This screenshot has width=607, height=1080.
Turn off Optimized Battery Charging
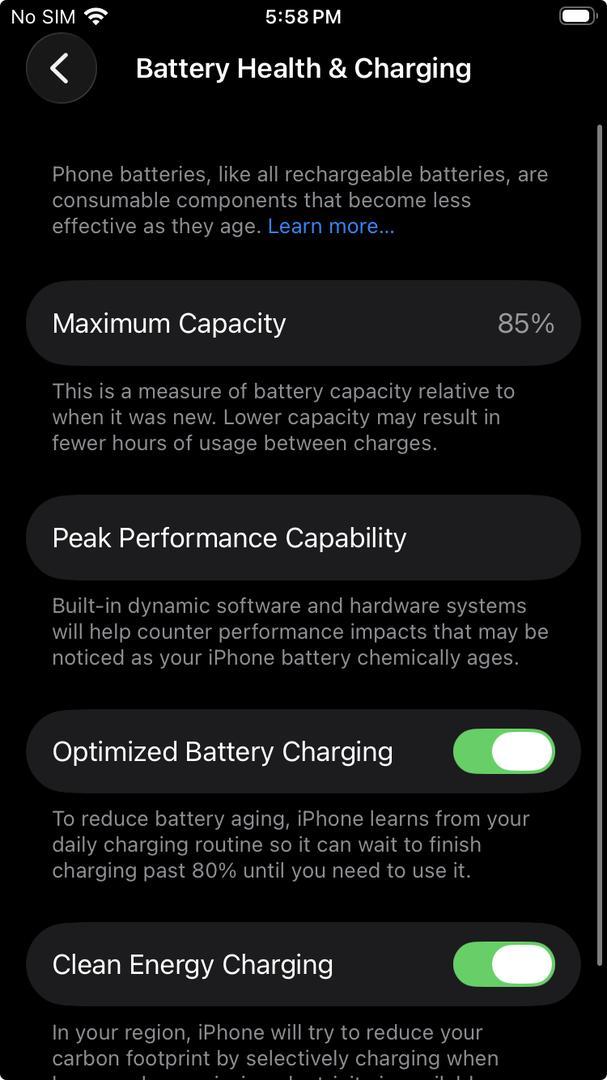click(x=503, y=752)
